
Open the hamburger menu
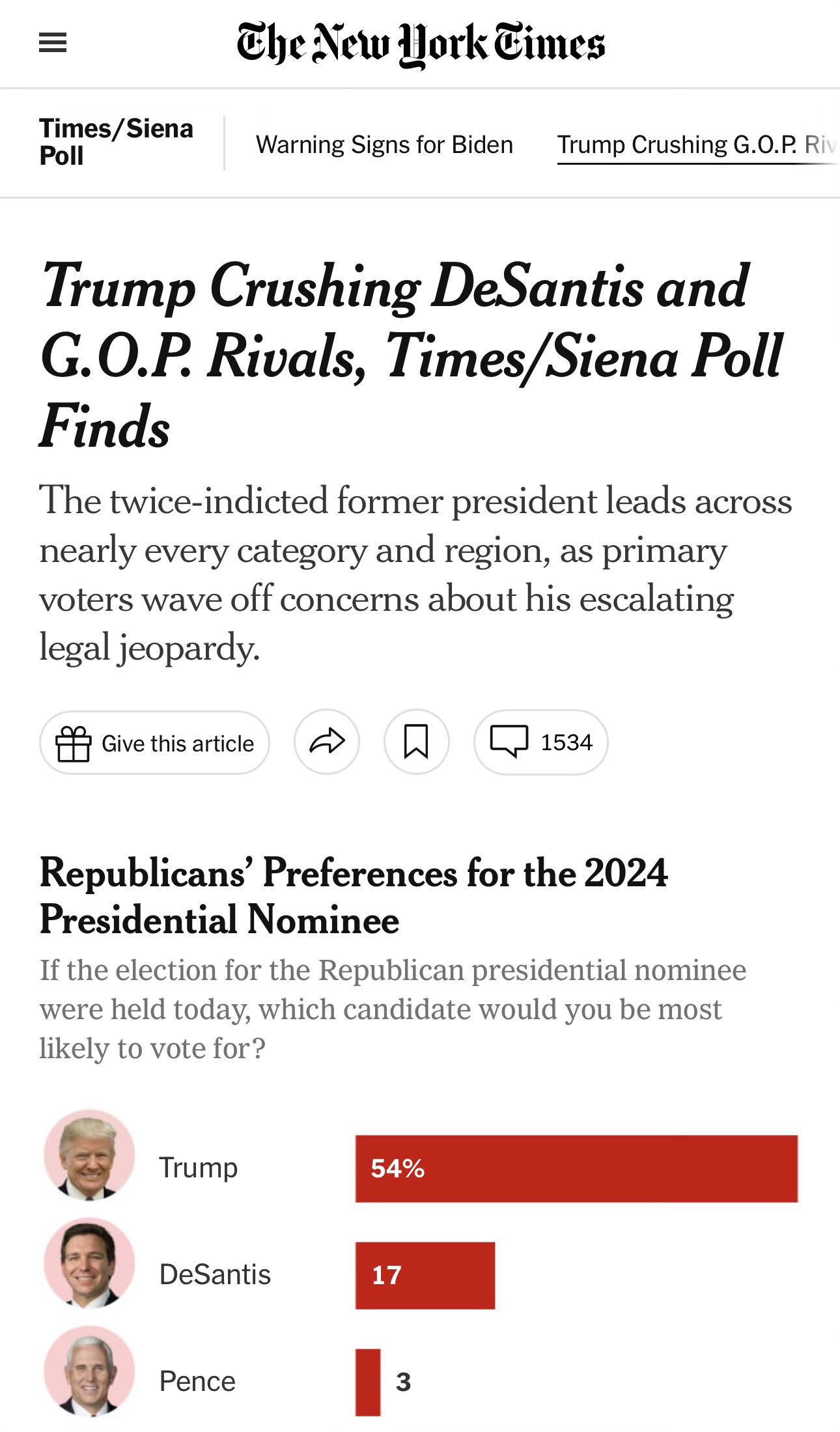tap(53, 43)
